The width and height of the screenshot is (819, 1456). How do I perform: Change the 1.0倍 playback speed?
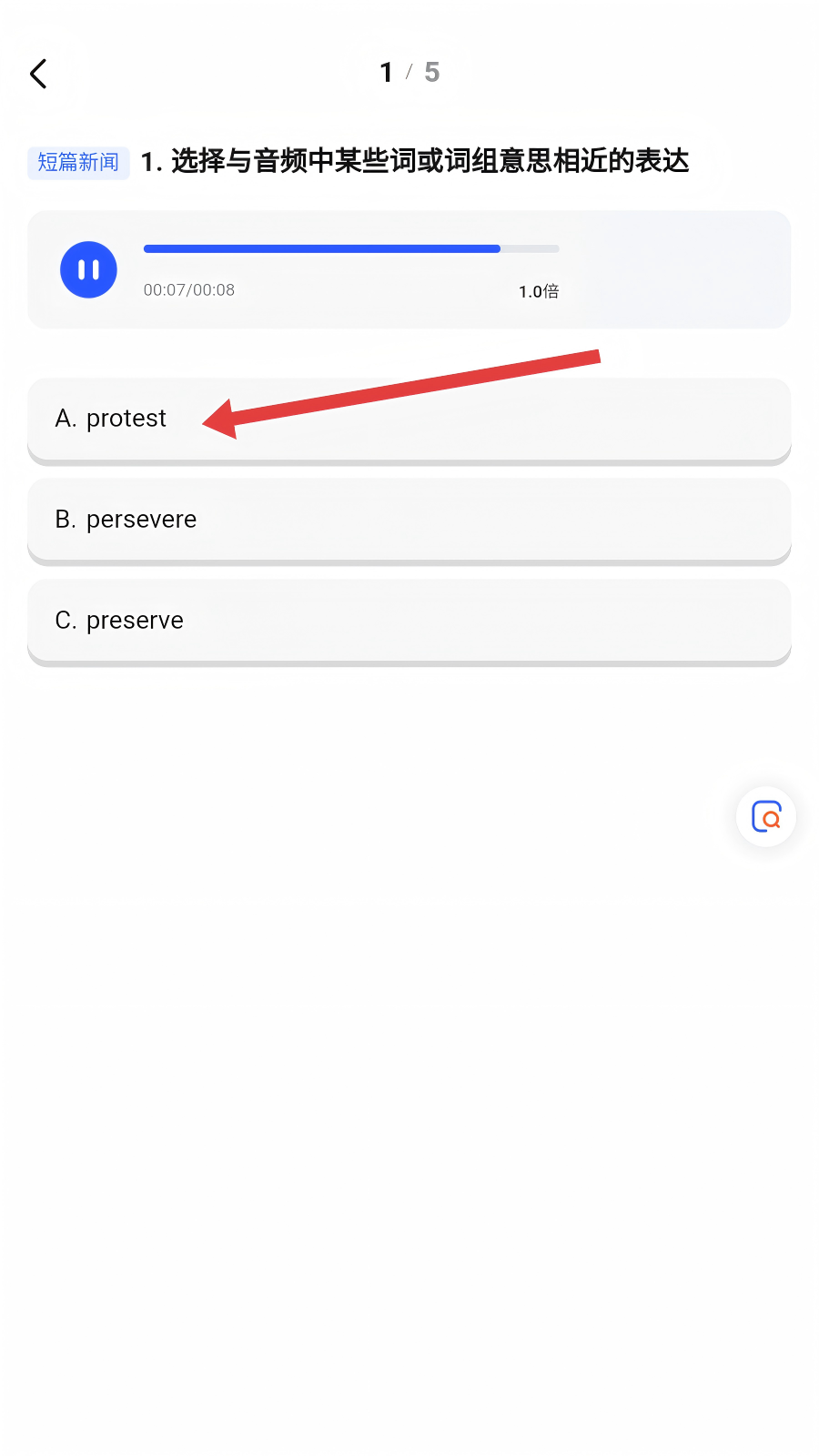[x=538, y=291]
